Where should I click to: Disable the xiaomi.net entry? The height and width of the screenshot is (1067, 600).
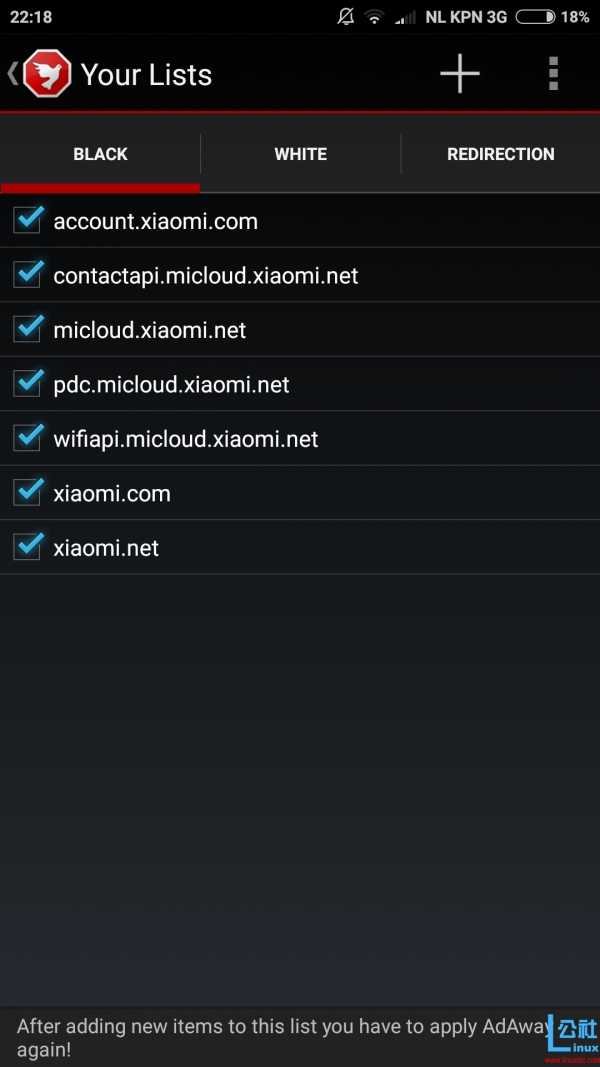(27, 547)
